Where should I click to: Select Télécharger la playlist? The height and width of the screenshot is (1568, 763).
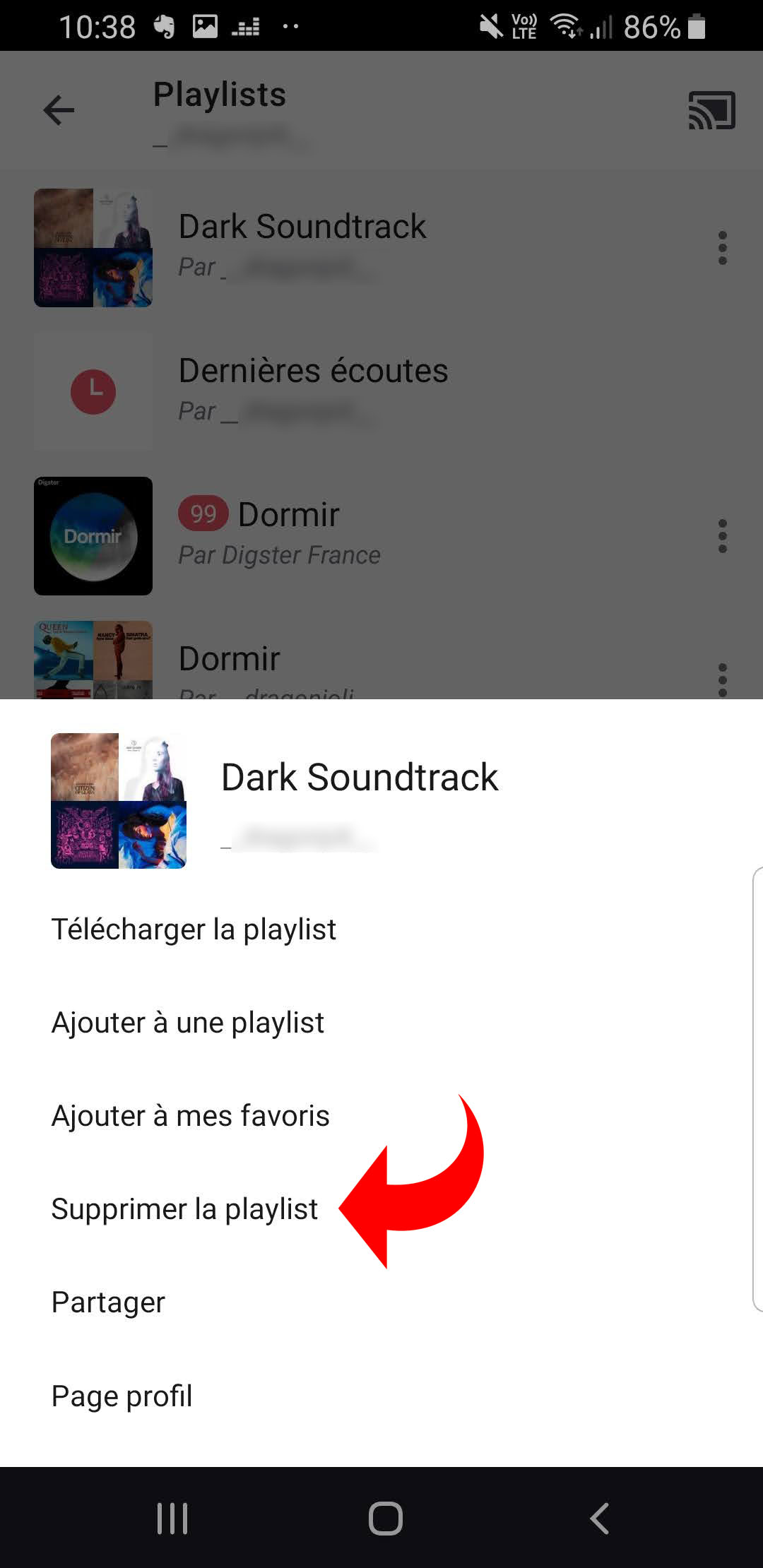(194, 929)
